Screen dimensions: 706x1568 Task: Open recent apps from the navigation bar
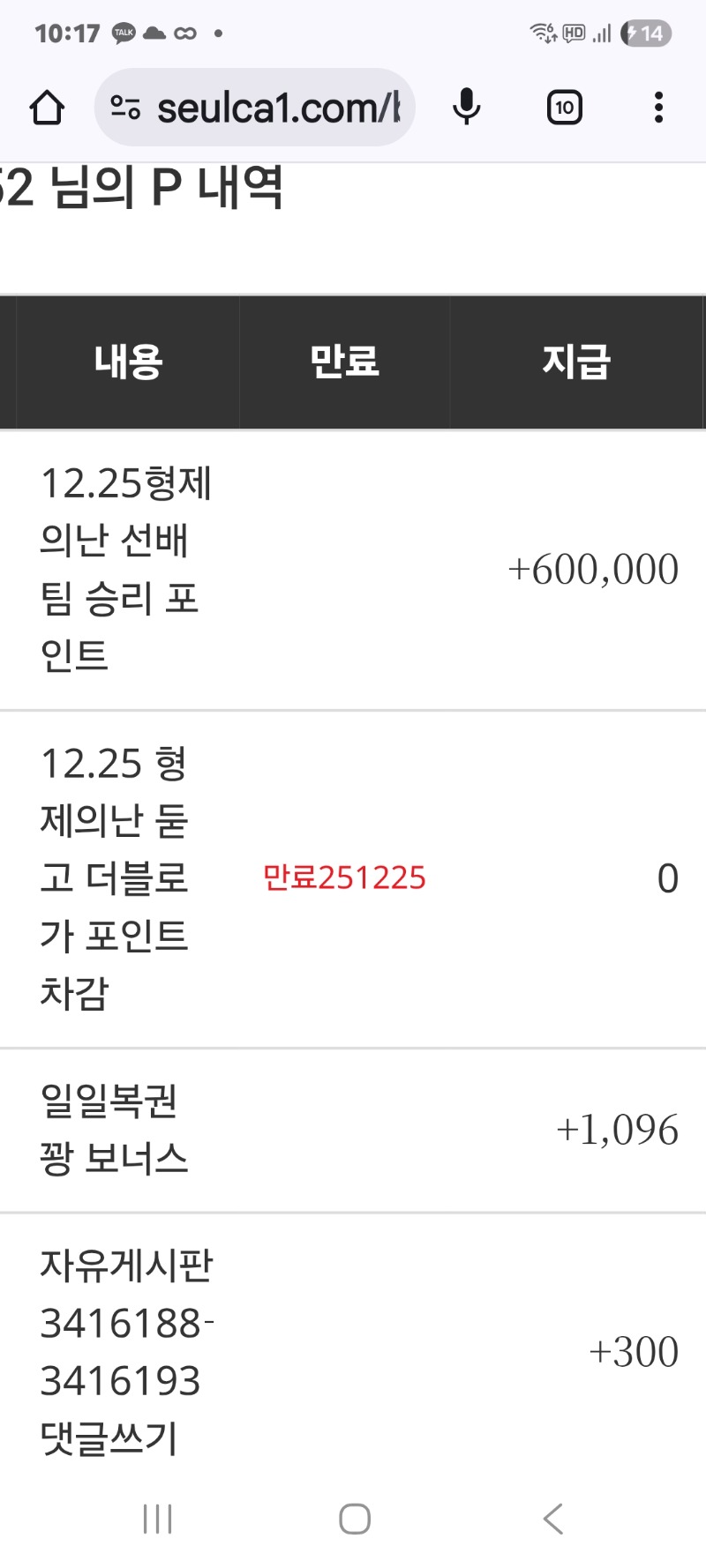tap(157, 1519)
